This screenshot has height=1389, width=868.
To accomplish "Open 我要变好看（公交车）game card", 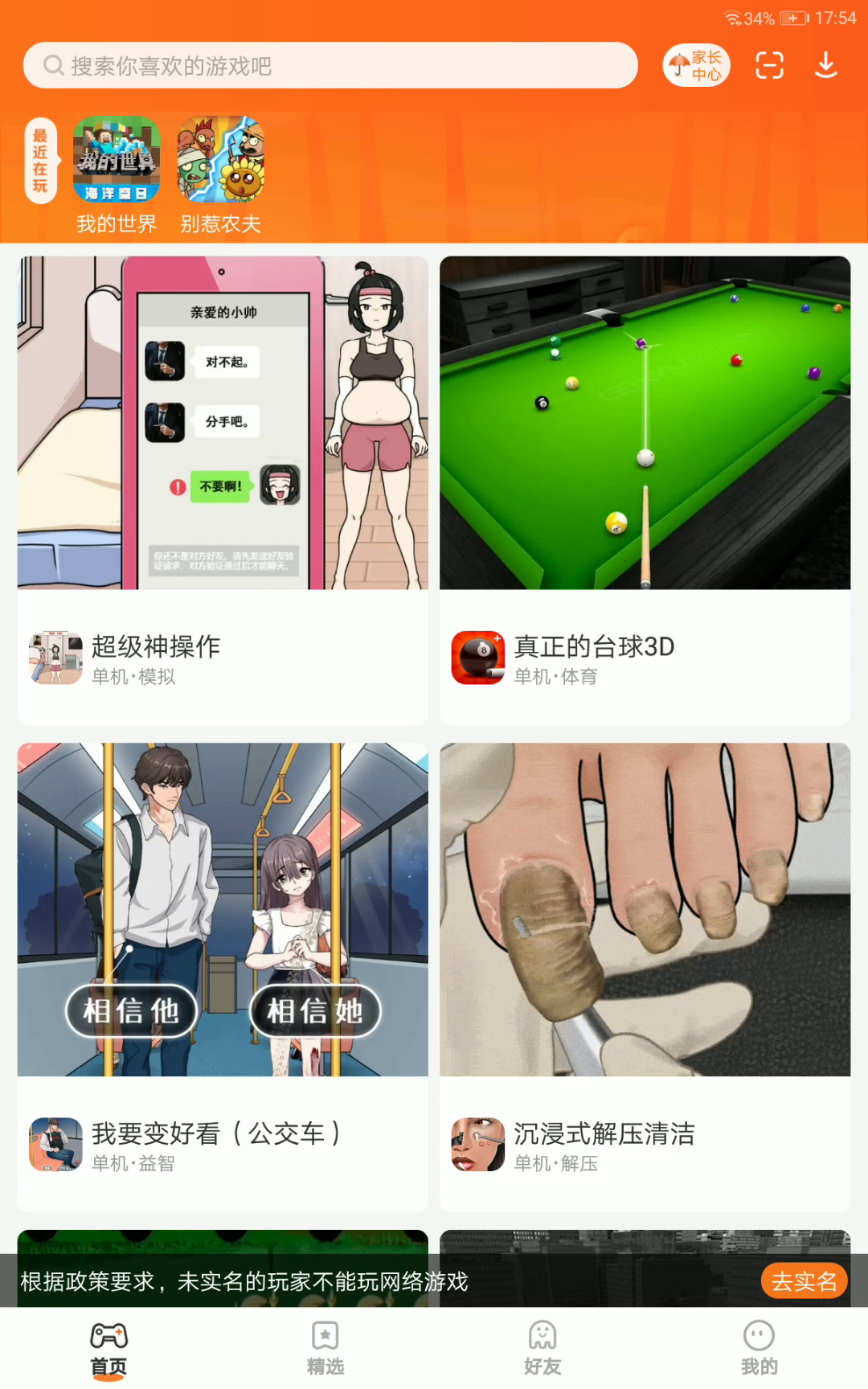I will click(x=223, y=977).
